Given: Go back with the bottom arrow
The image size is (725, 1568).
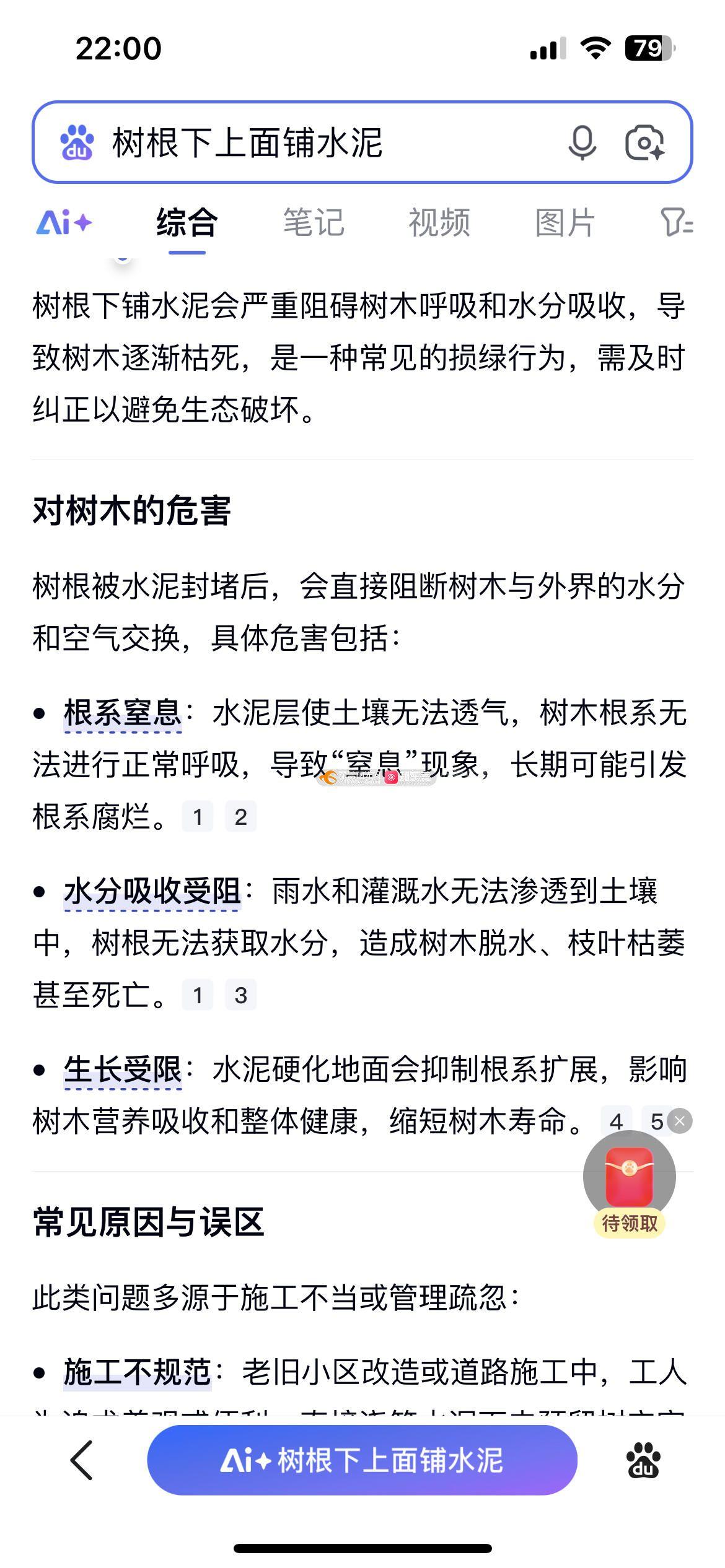Looking at the screenshot, I should [x=82, y=1460].
